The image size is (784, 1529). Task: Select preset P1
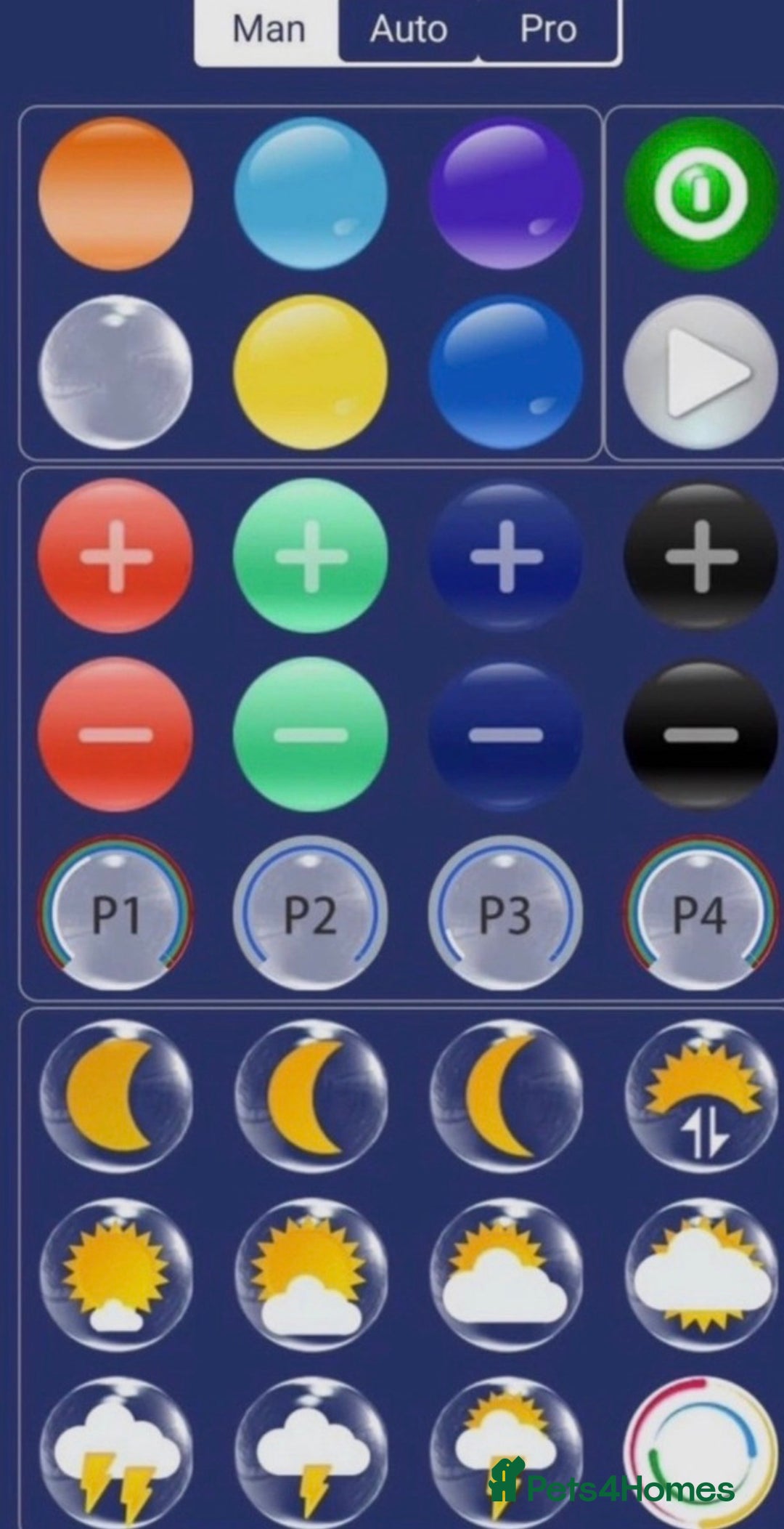115,914
